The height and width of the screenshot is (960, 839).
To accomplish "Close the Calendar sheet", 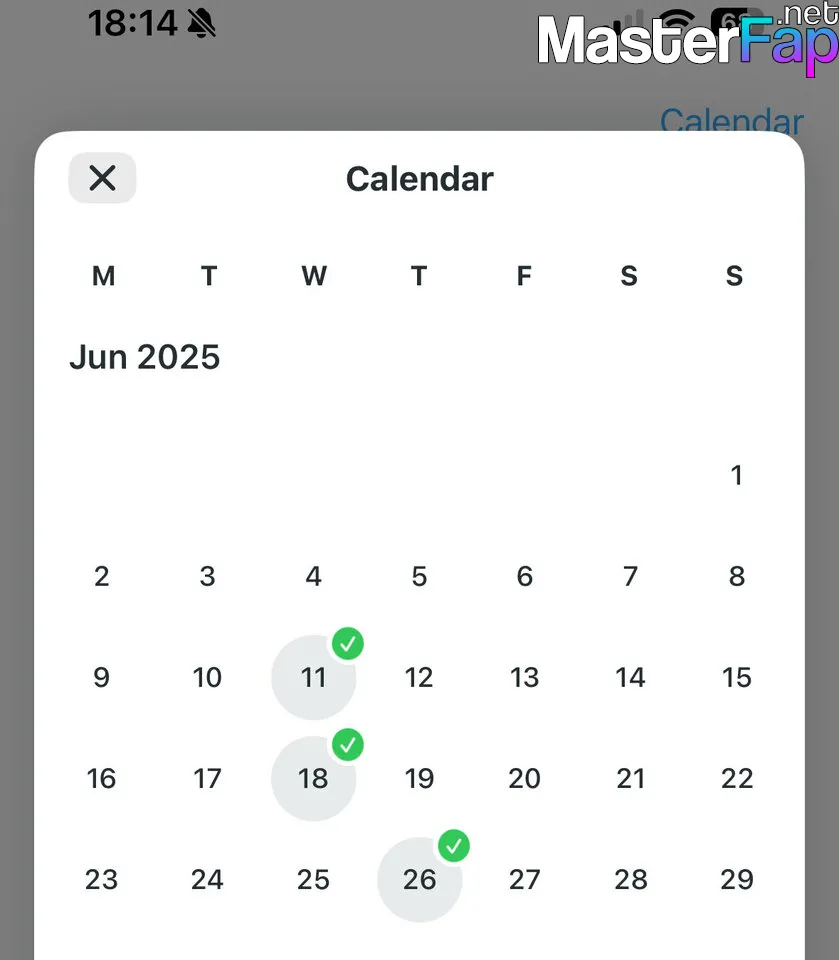I will point(102,178).
